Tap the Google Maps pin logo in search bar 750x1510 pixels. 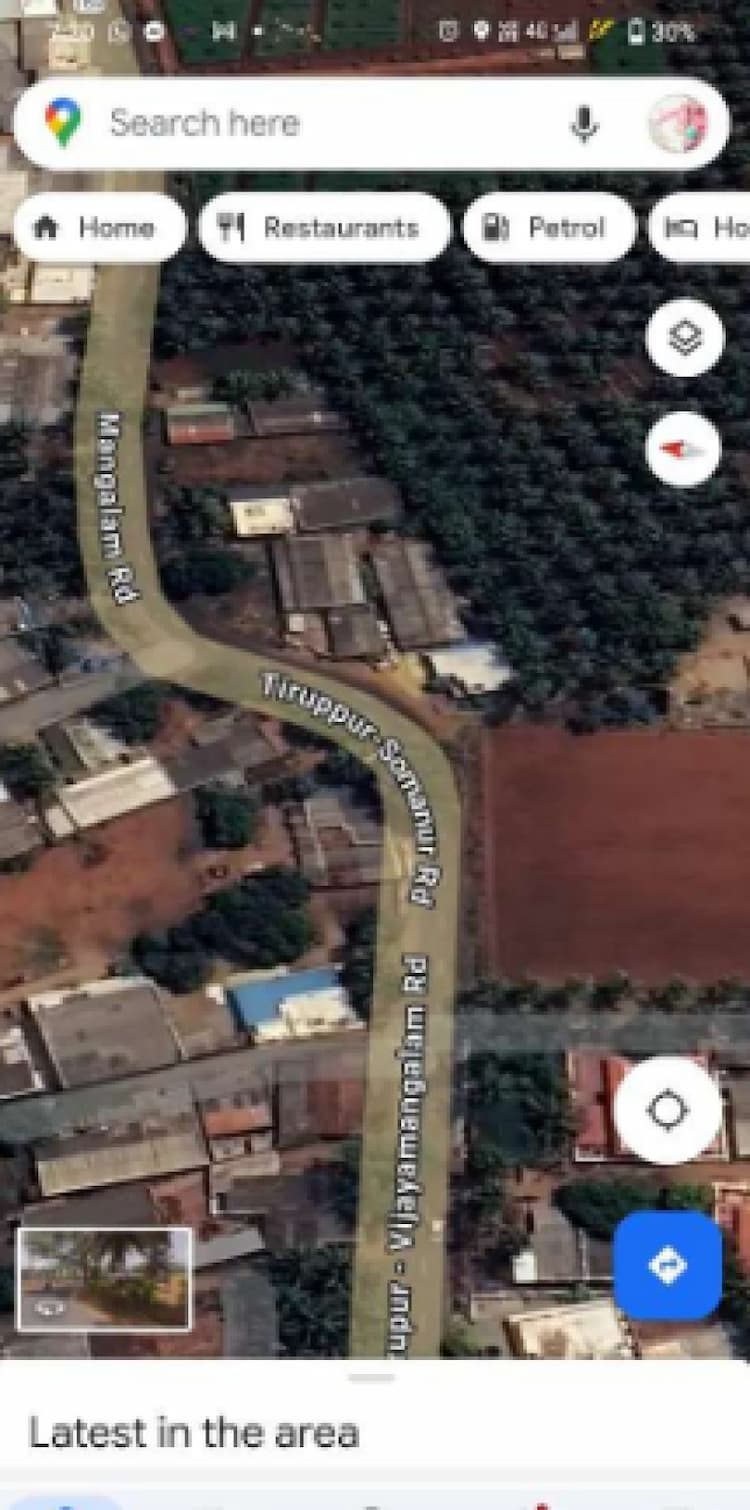62,122
